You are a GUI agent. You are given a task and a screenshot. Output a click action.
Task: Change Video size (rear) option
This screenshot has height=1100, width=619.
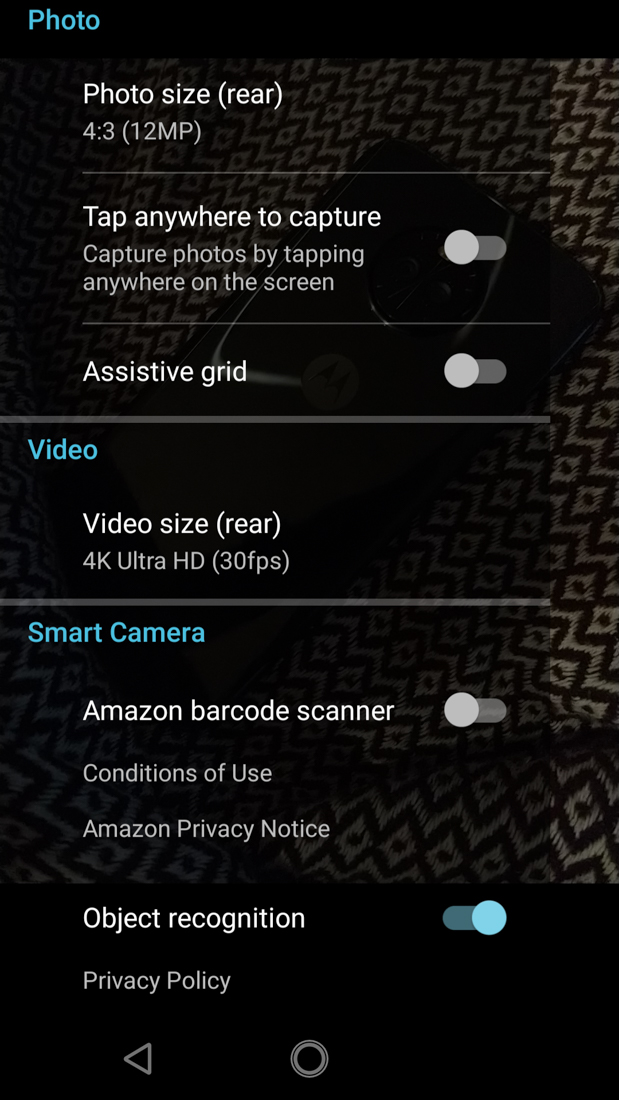coord(186,541)
